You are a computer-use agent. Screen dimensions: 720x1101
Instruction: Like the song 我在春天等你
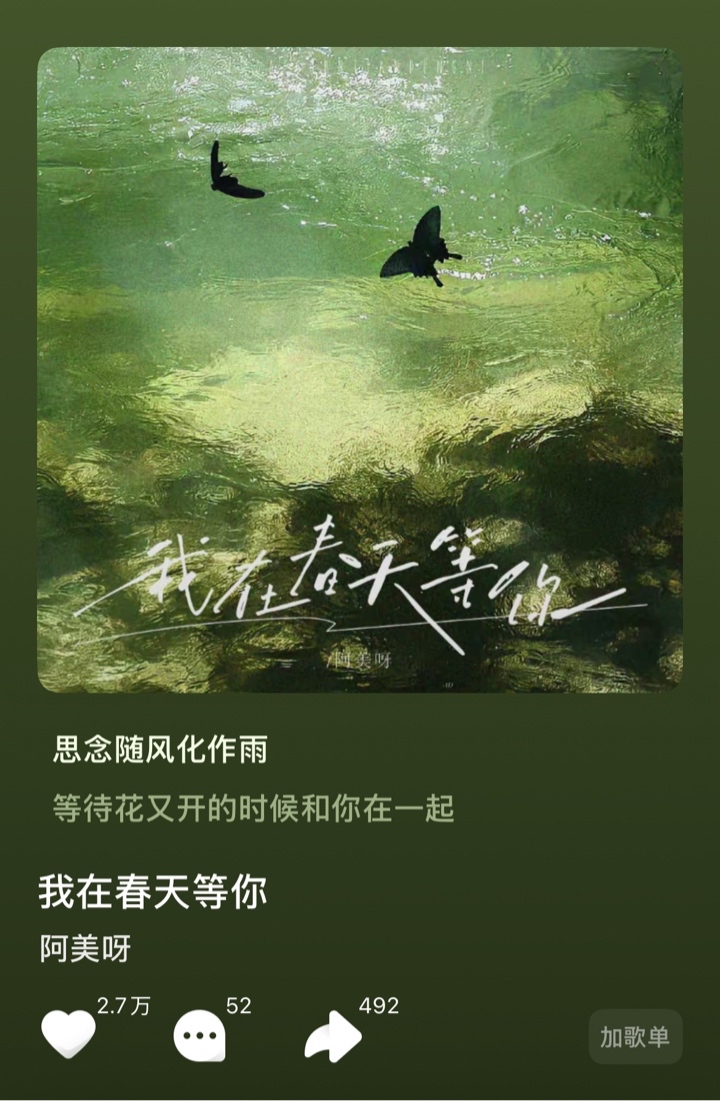click(68, 1034)
